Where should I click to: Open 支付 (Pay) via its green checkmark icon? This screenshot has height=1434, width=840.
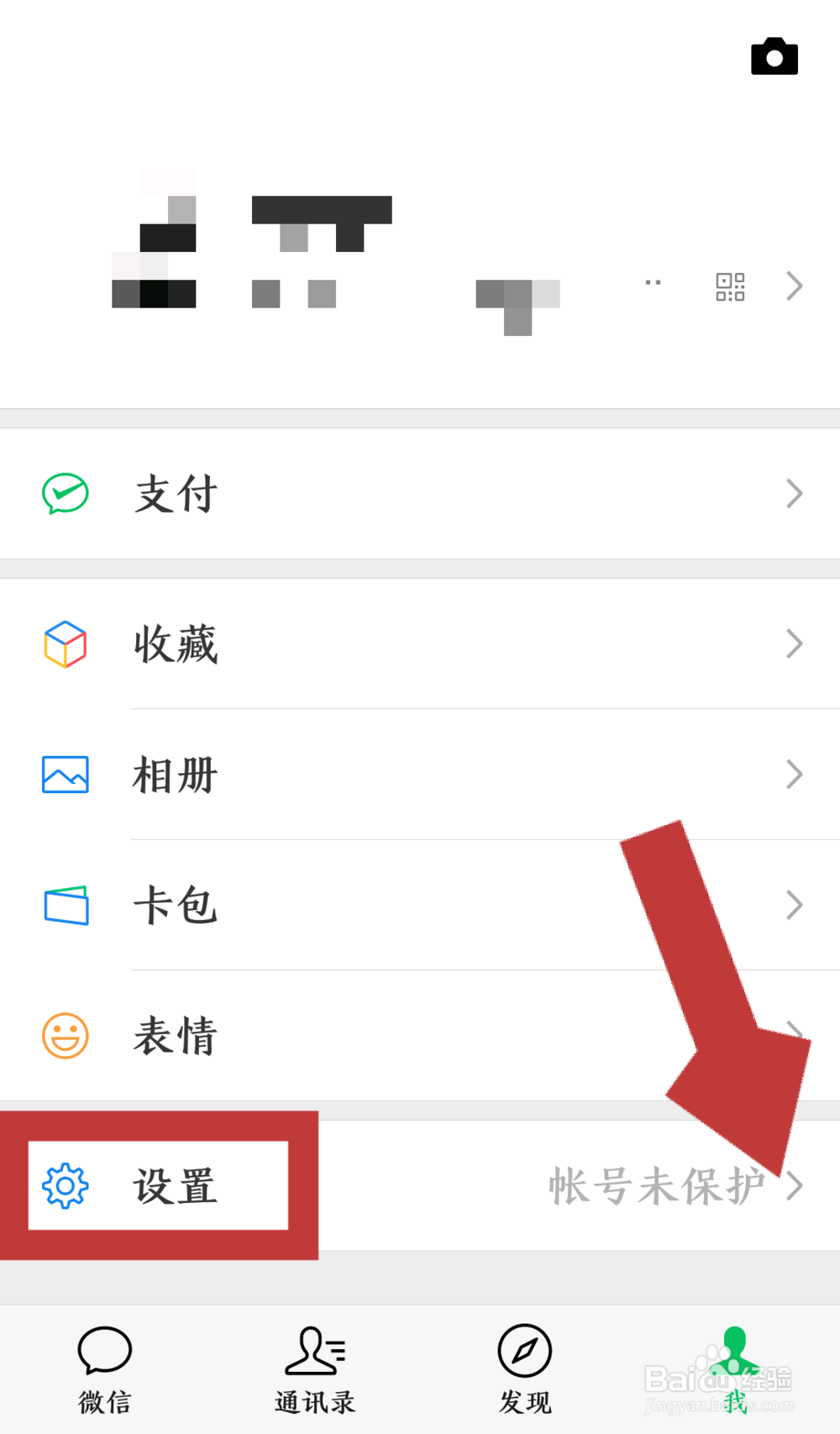pos(65,494)
